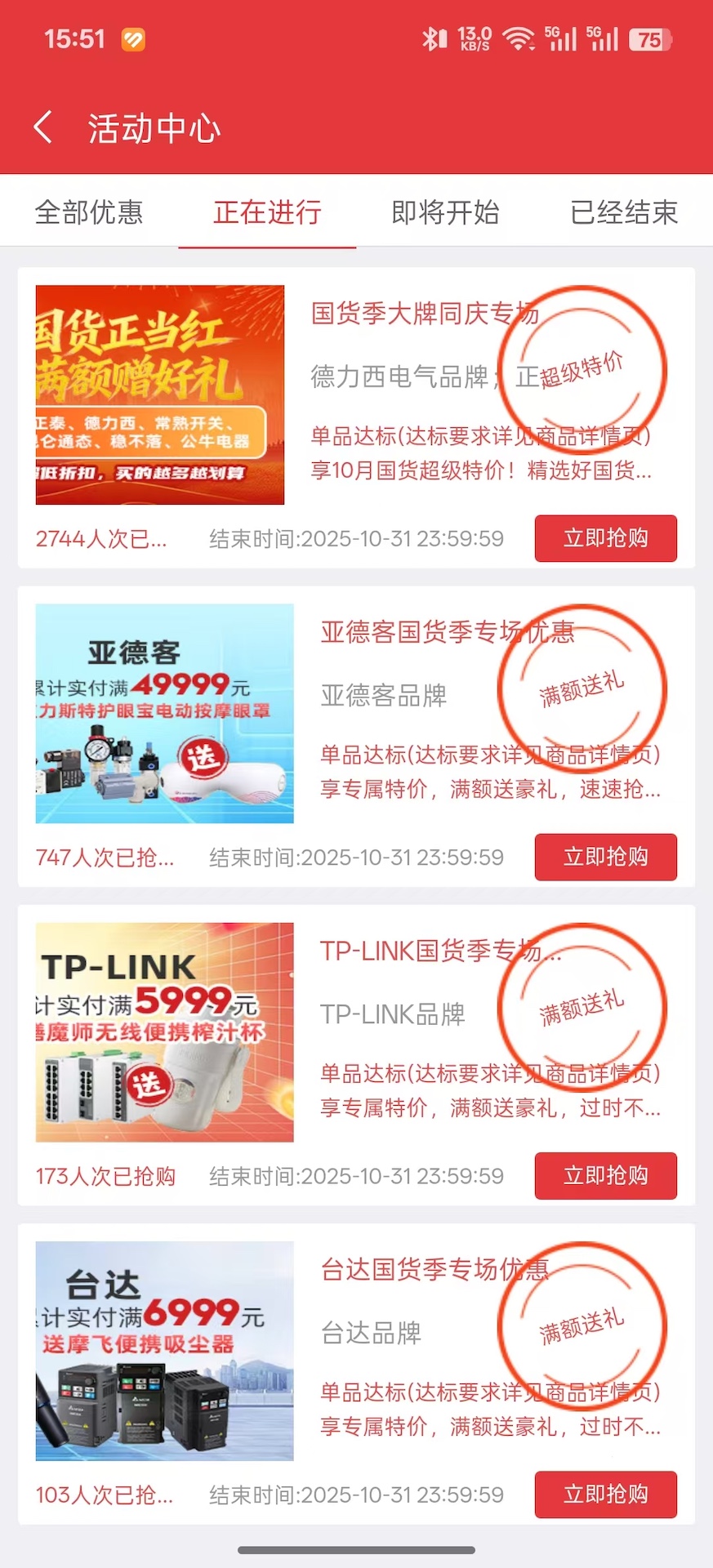
Task: Tap 立即抢购 on the 亚德客国货季专场 card
Action: click(x=604, y=857)
